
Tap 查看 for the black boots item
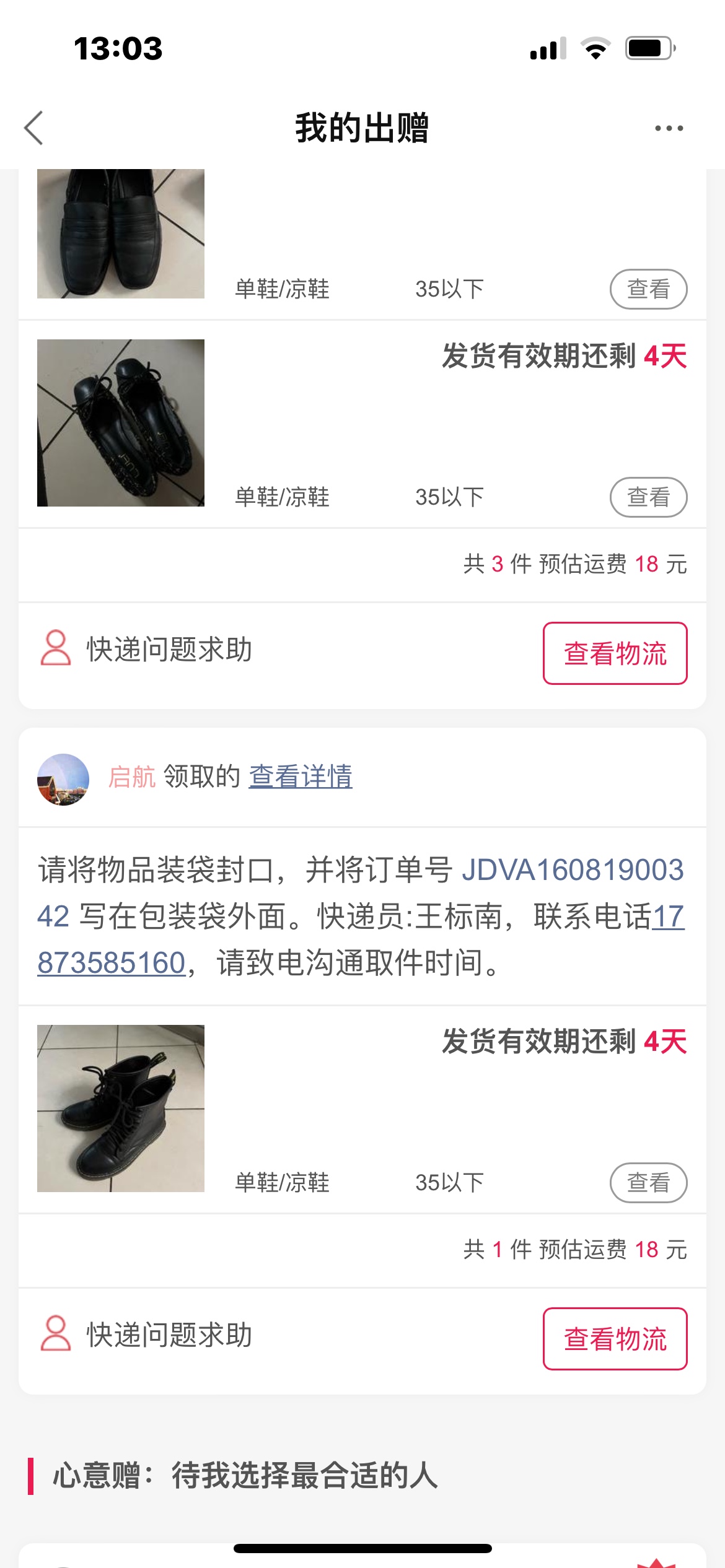tap(648, 1183)
